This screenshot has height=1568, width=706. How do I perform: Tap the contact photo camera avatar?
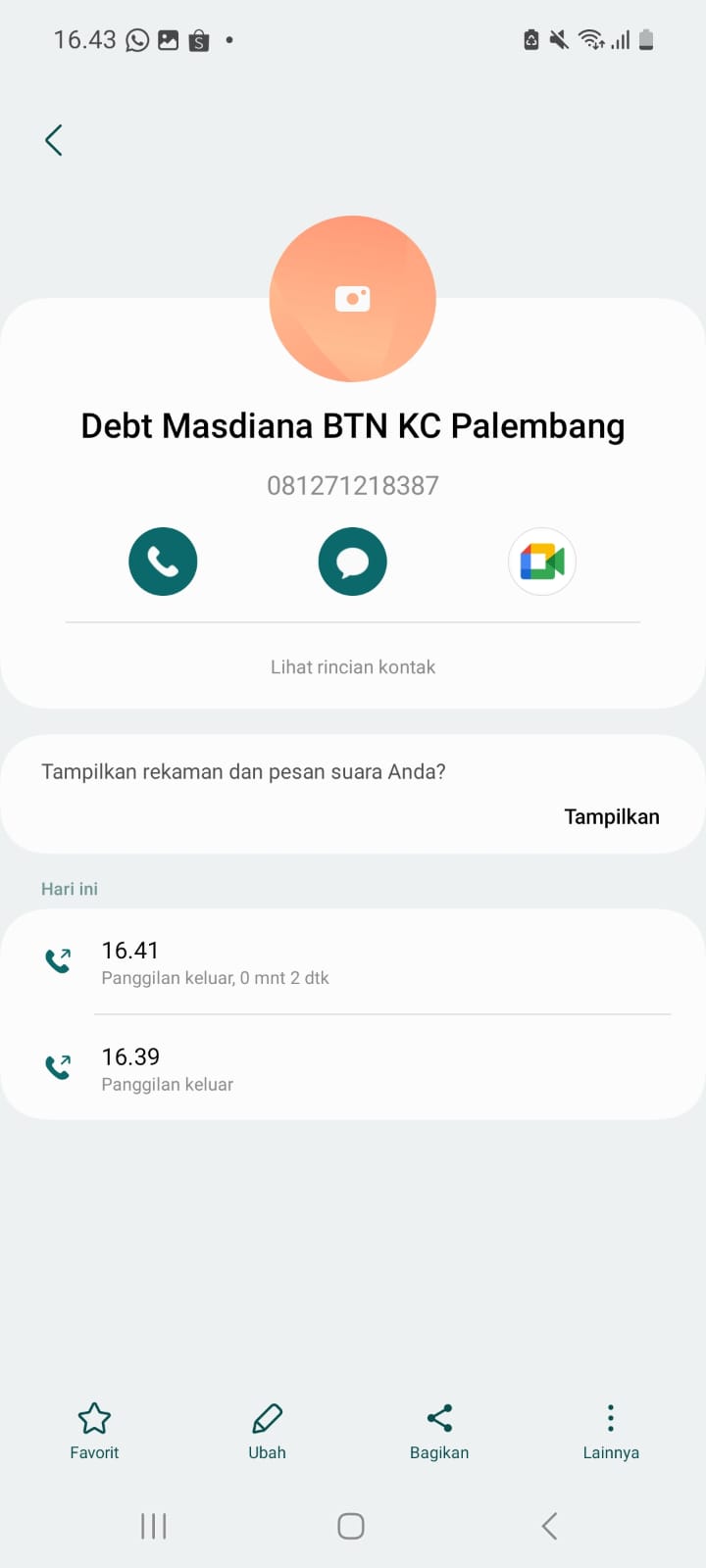pyautogui.click(x=352, y=299)
